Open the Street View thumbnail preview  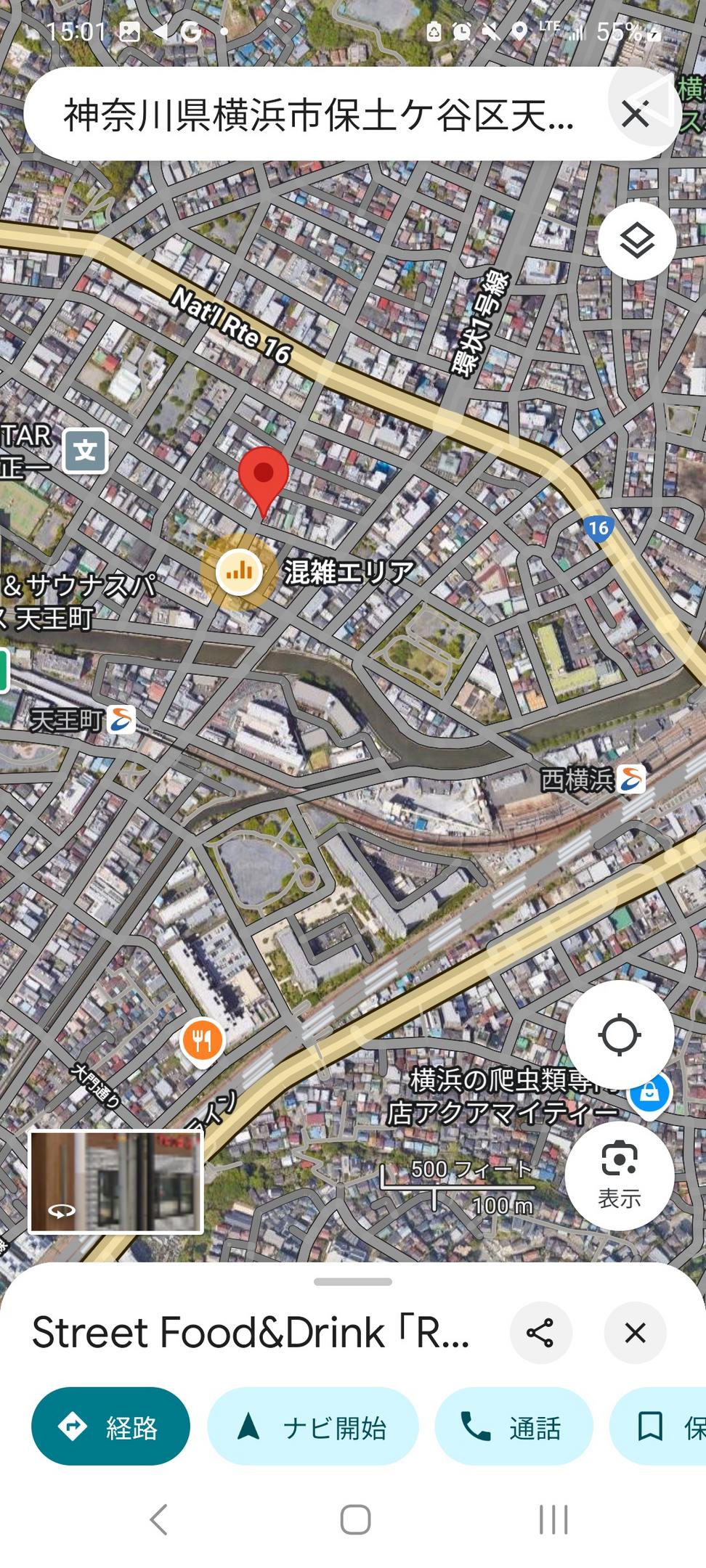115,1181
